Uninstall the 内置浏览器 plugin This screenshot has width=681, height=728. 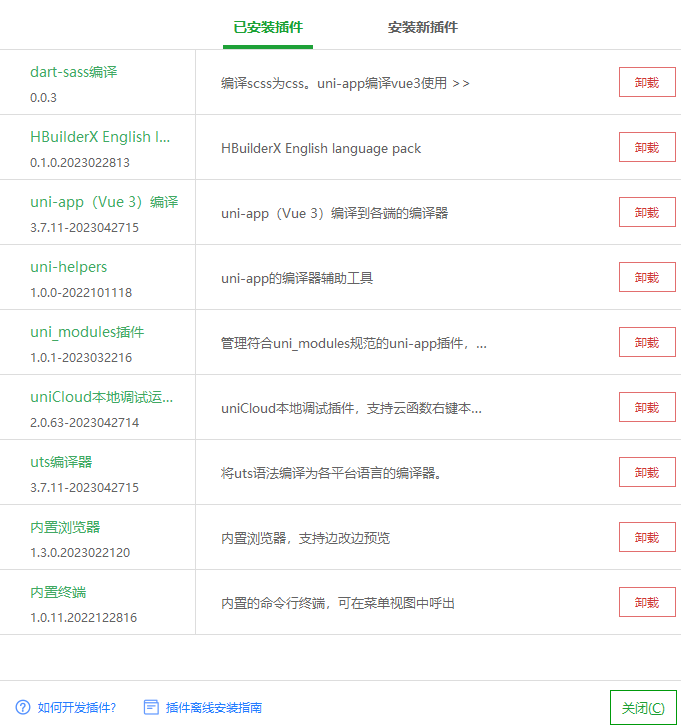click(x=647, y=538)
